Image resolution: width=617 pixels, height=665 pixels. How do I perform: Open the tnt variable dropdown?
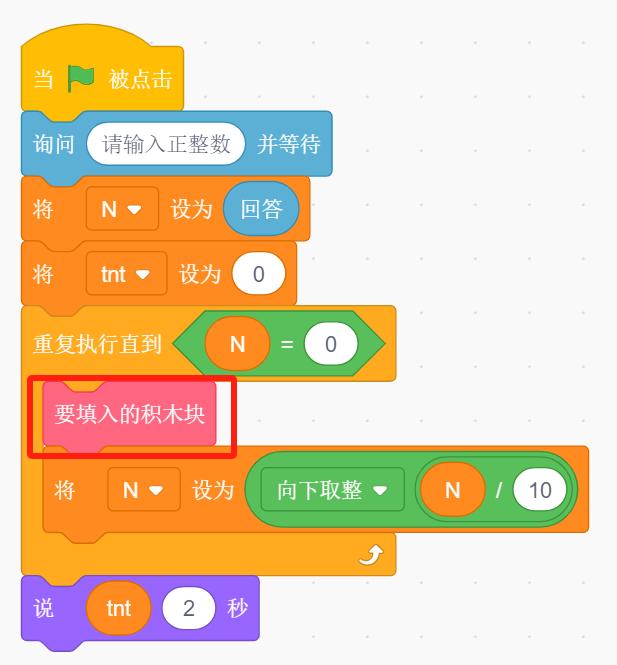click(x=126, y=274)
